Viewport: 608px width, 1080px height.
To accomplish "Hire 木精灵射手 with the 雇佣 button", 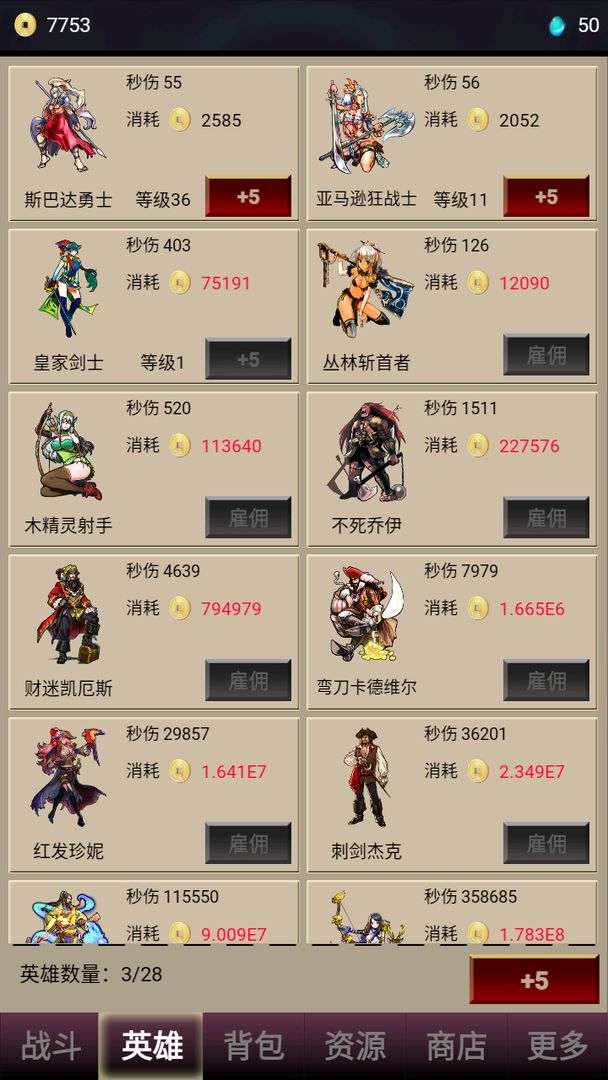I will pos(248,518).
